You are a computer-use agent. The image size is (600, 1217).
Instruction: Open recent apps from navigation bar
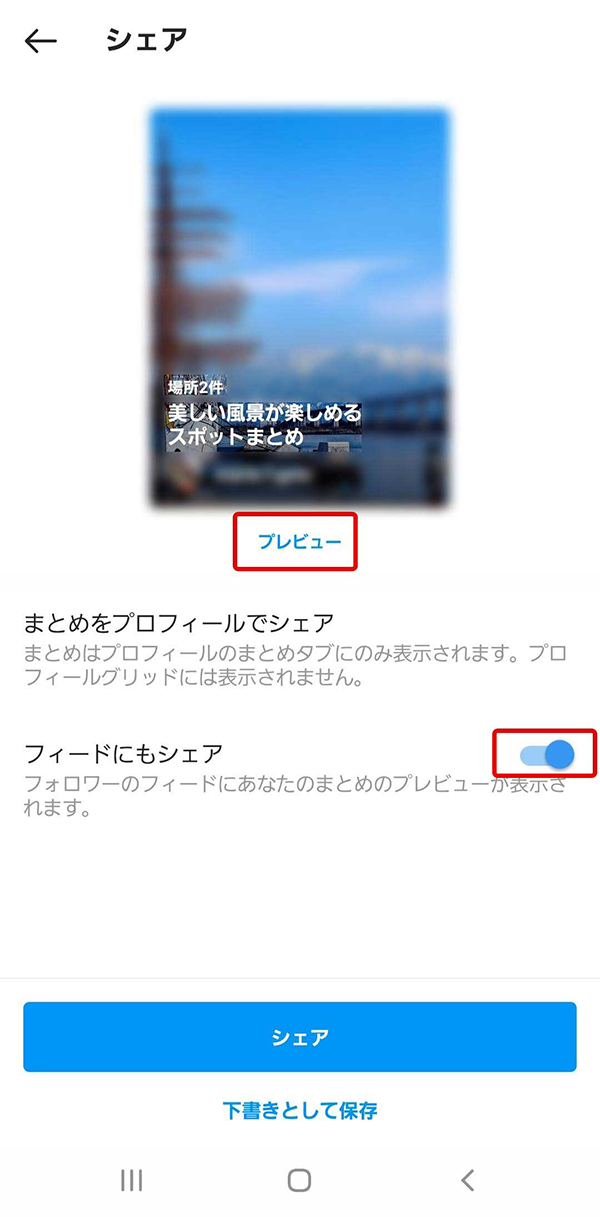(131, 1180)
